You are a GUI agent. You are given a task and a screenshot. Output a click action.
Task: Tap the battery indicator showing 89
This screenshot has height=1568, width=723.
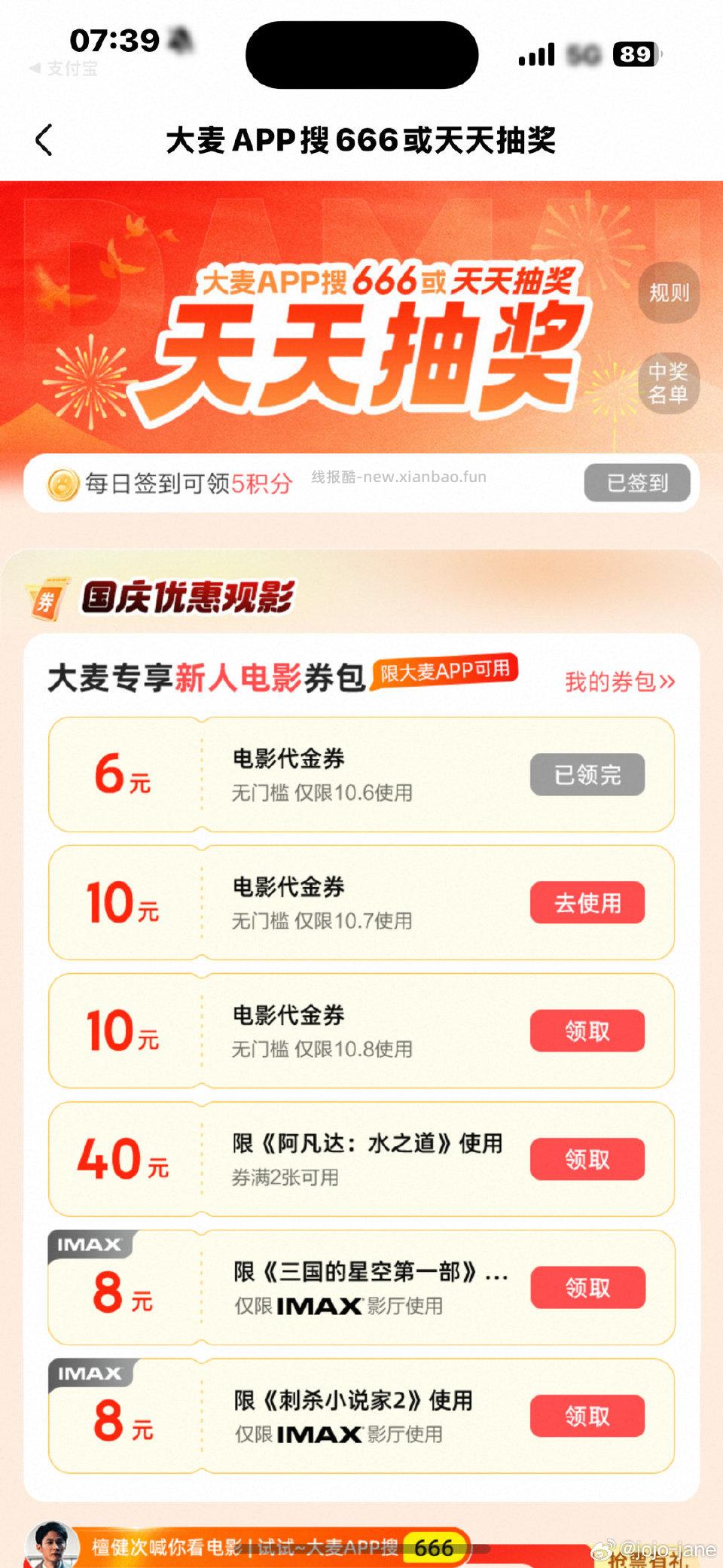click(x=636, y=55)
